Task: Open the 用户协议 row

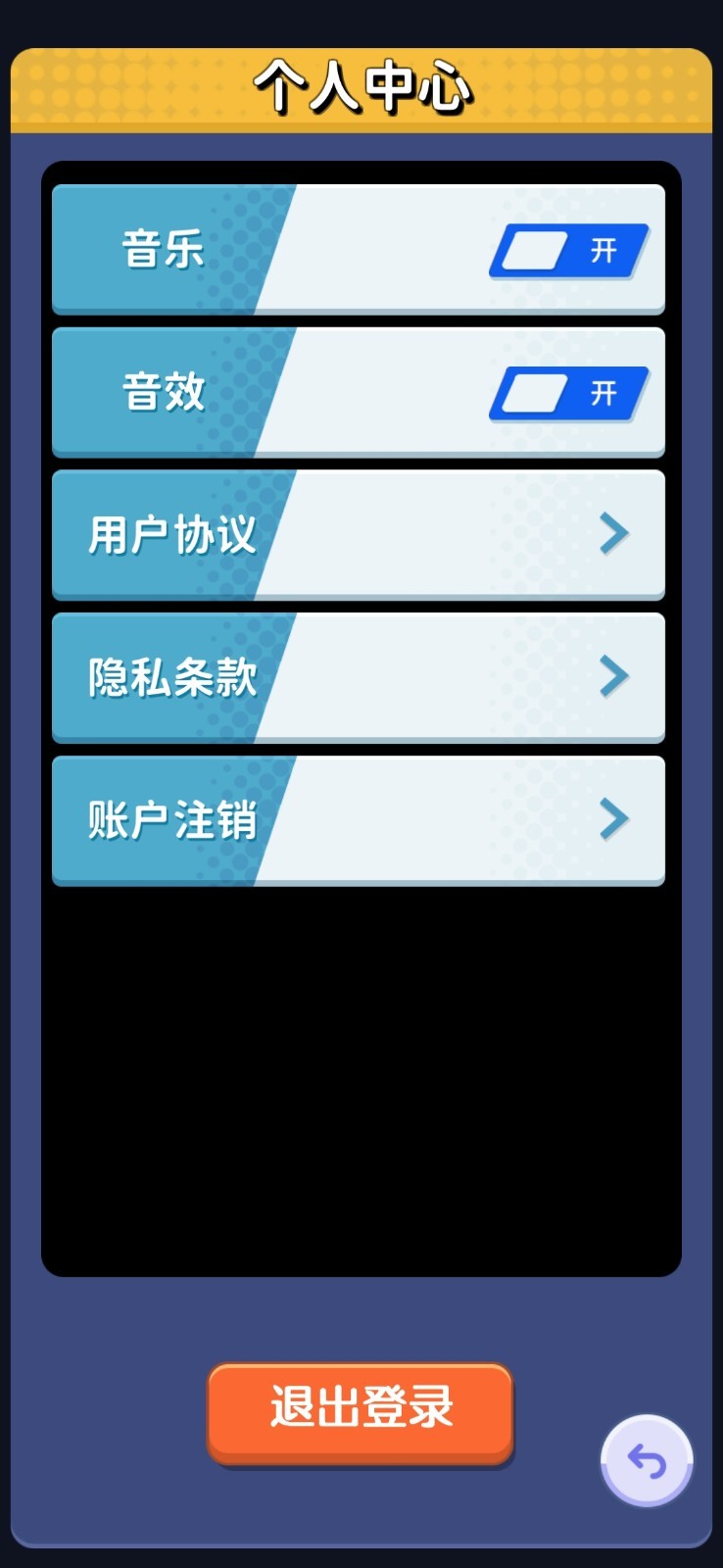Action: pyautogui.click(x=359, y=534)
